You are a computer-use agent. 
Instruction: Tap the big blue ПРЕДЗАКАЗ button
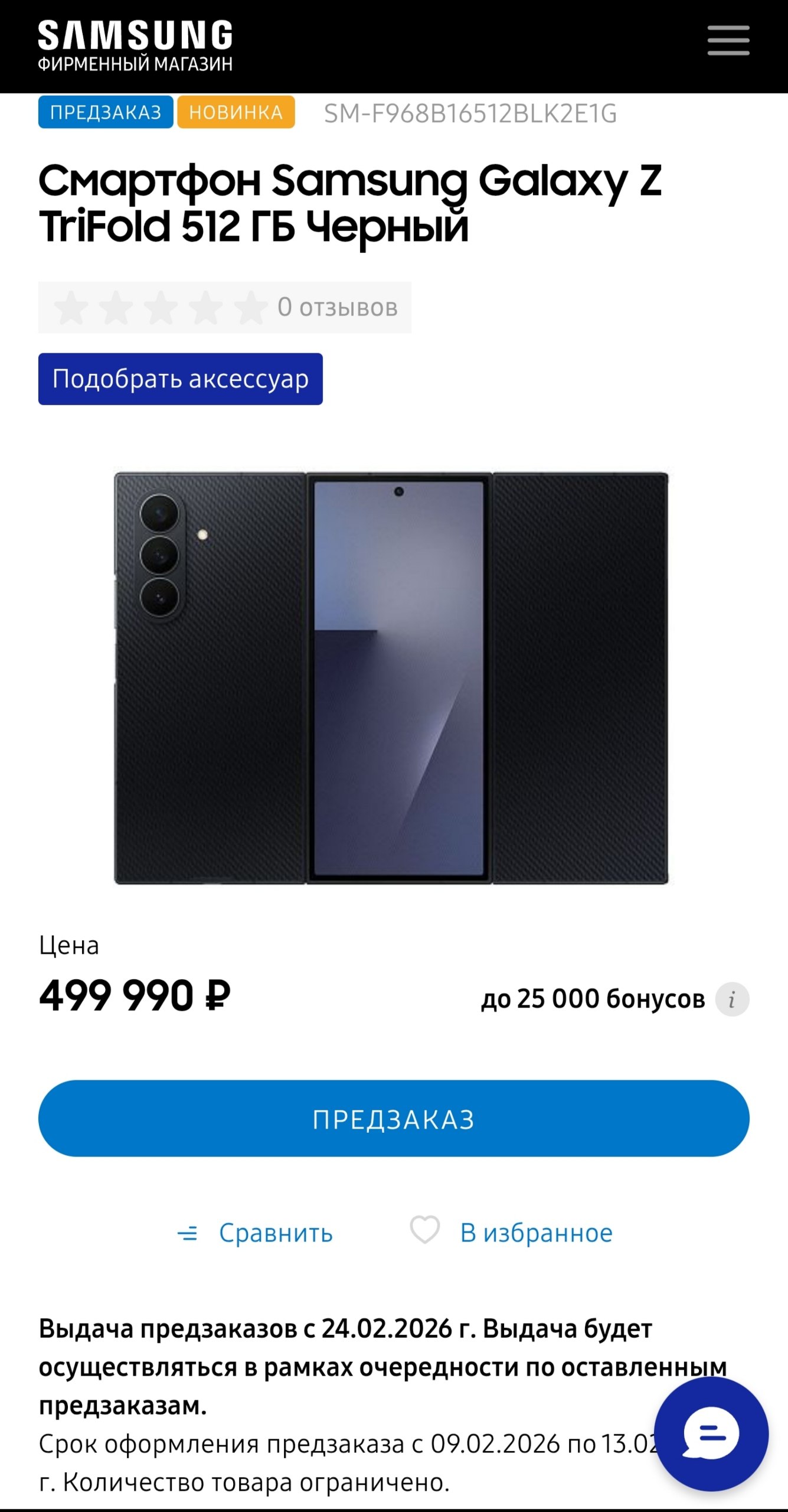pyautogui.click(x=394, y=1119)
